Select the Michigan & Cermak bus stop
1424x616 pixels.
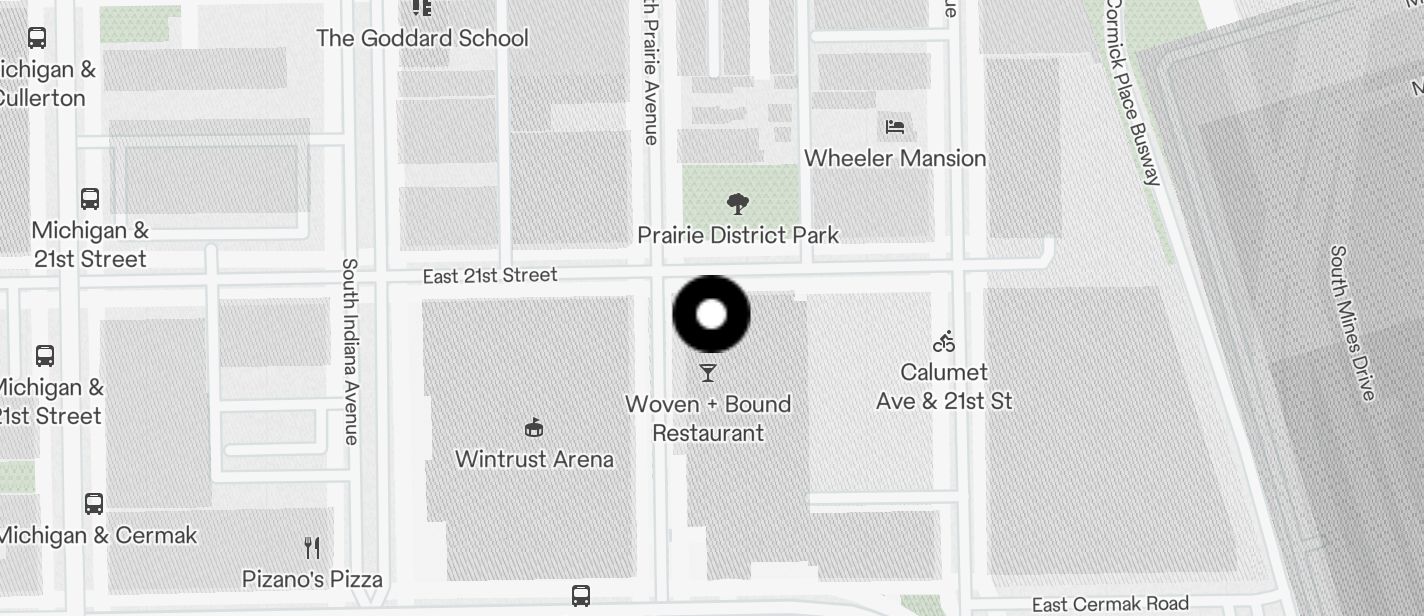pos(94,503)
